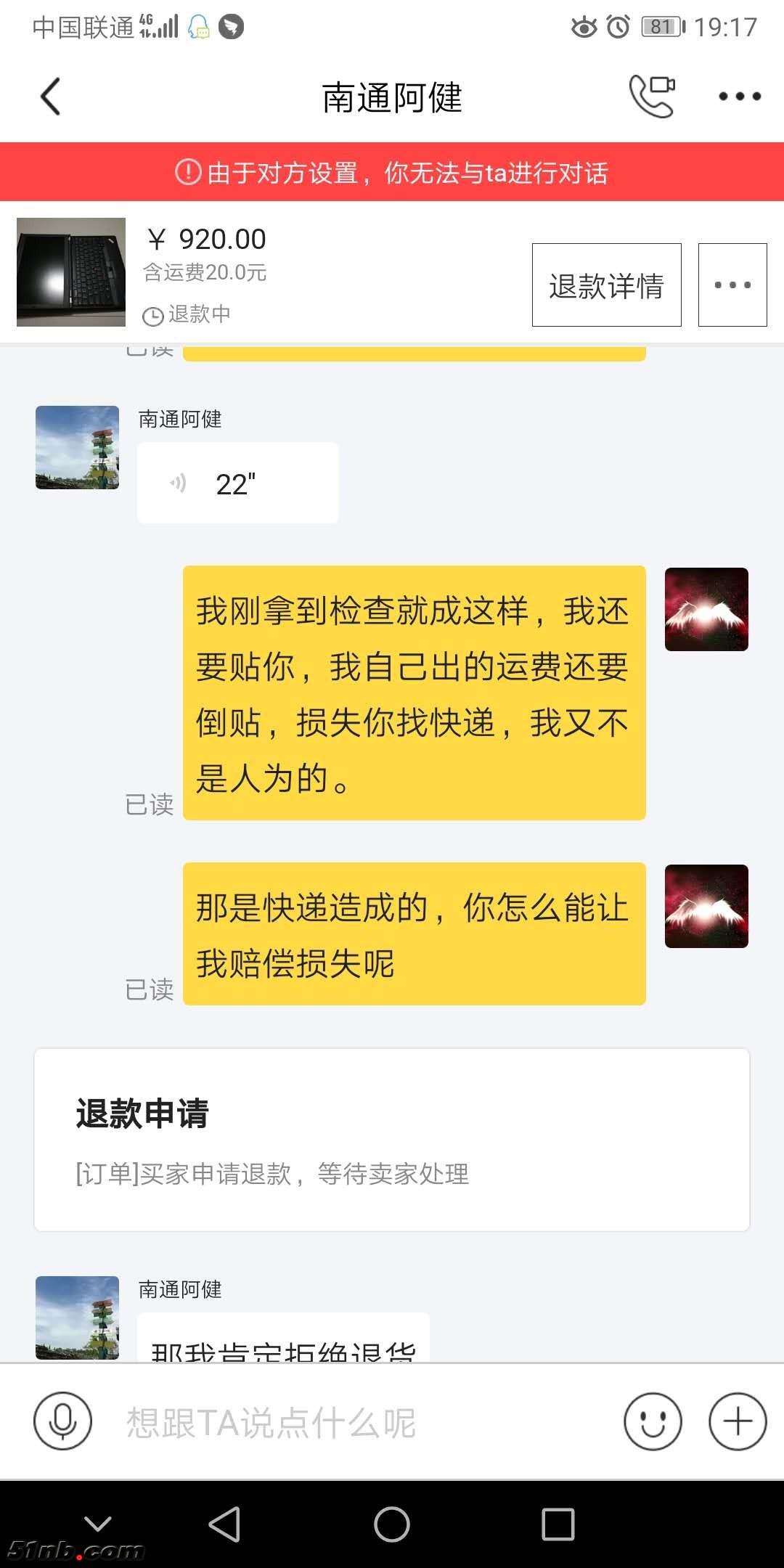Open the laptop item thumbnail

pos(71,272)
